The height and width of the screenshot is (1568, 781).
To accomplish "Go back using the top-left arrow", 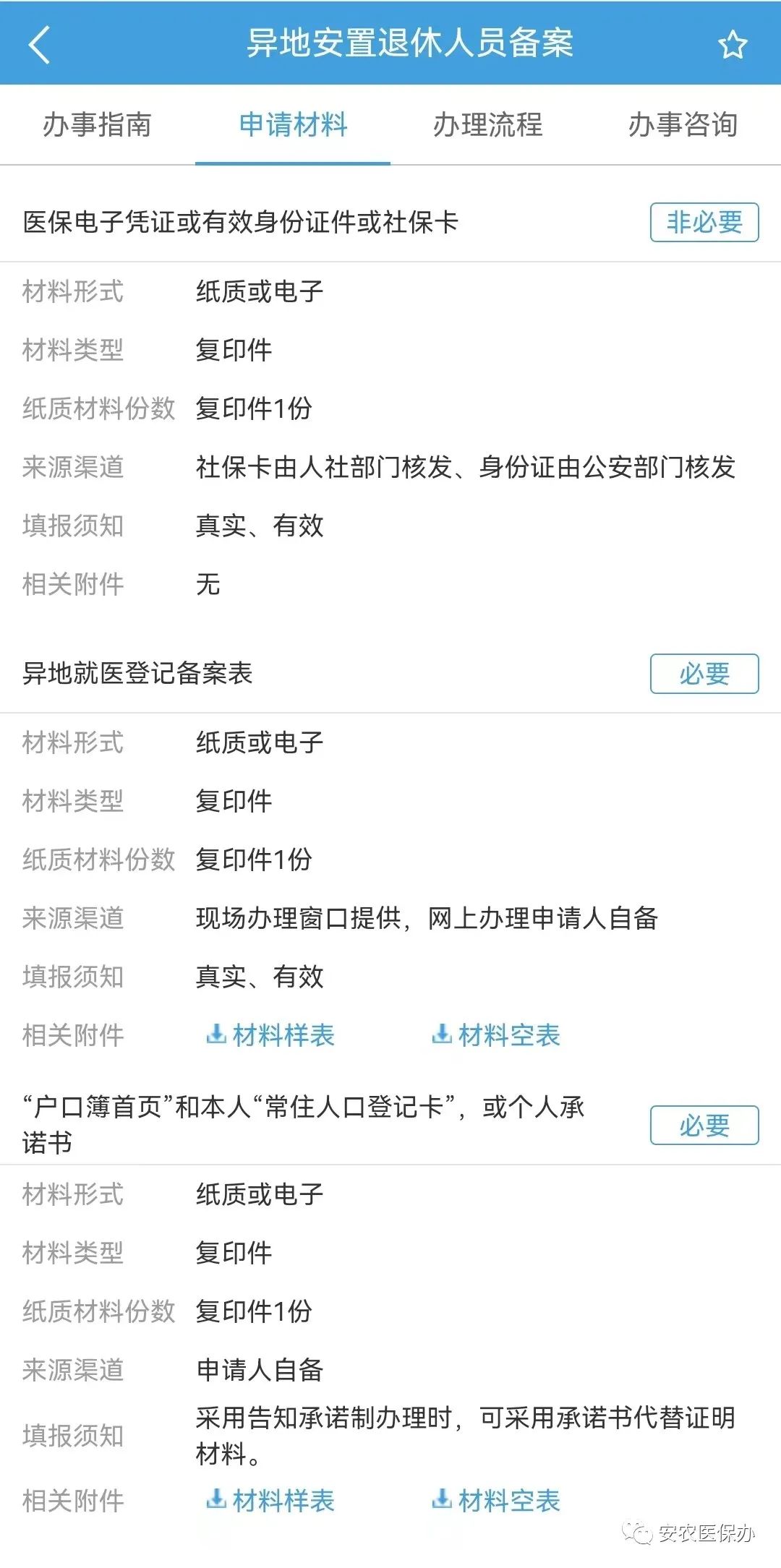I will [40, 45].
